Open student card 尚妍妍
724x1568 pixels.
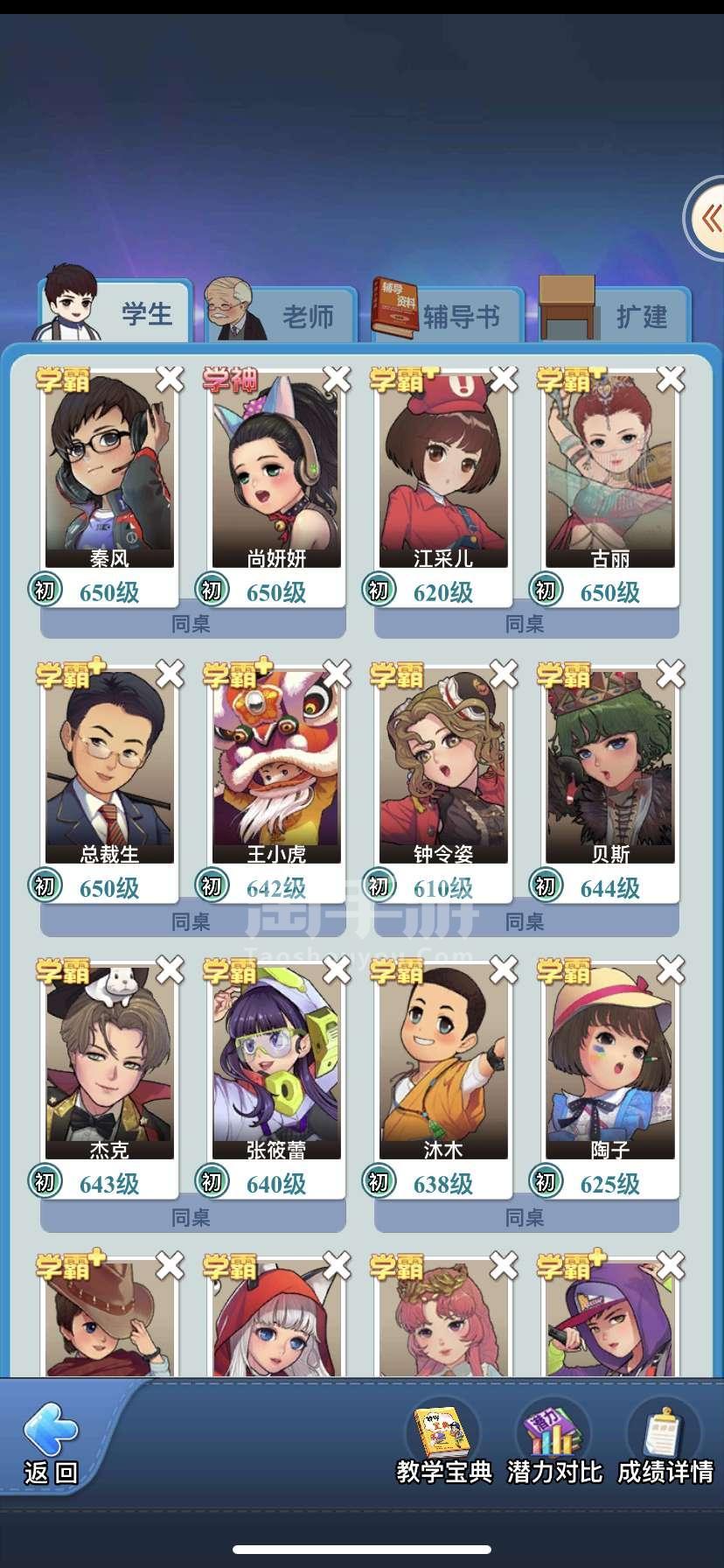276,472
